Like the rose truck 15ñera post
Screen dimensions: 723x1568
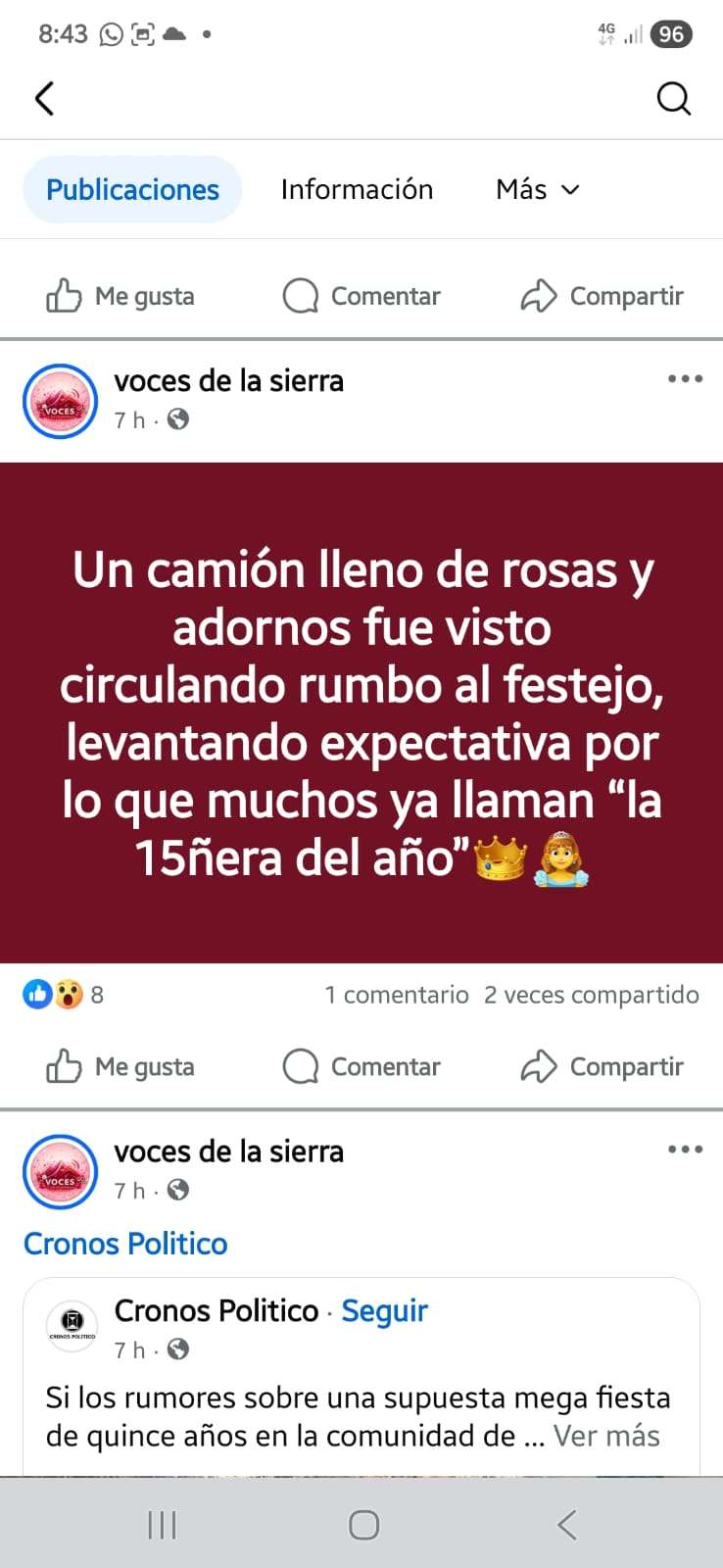[x=120, y=1066]
